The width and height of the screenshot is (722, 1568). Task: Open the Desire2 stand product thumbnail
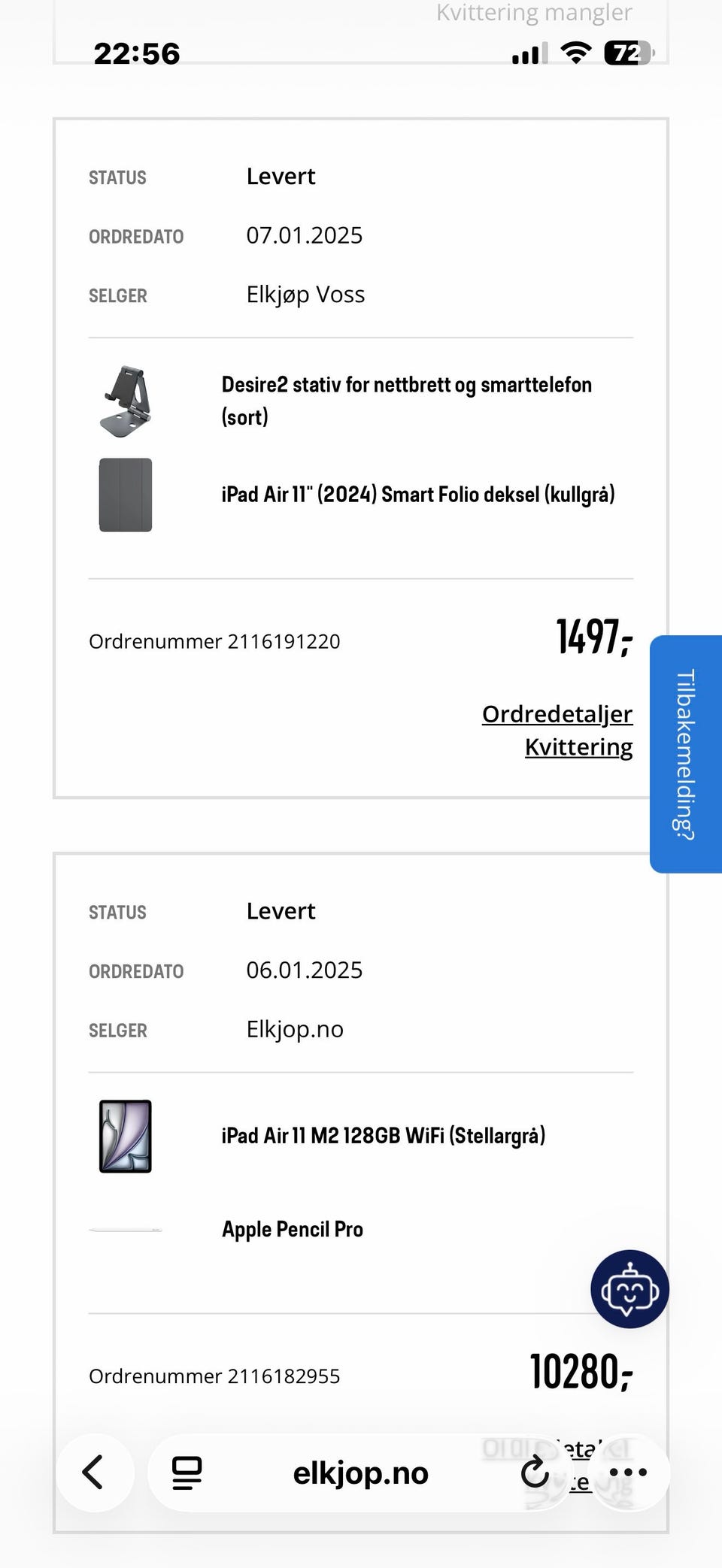coord(126,400)
